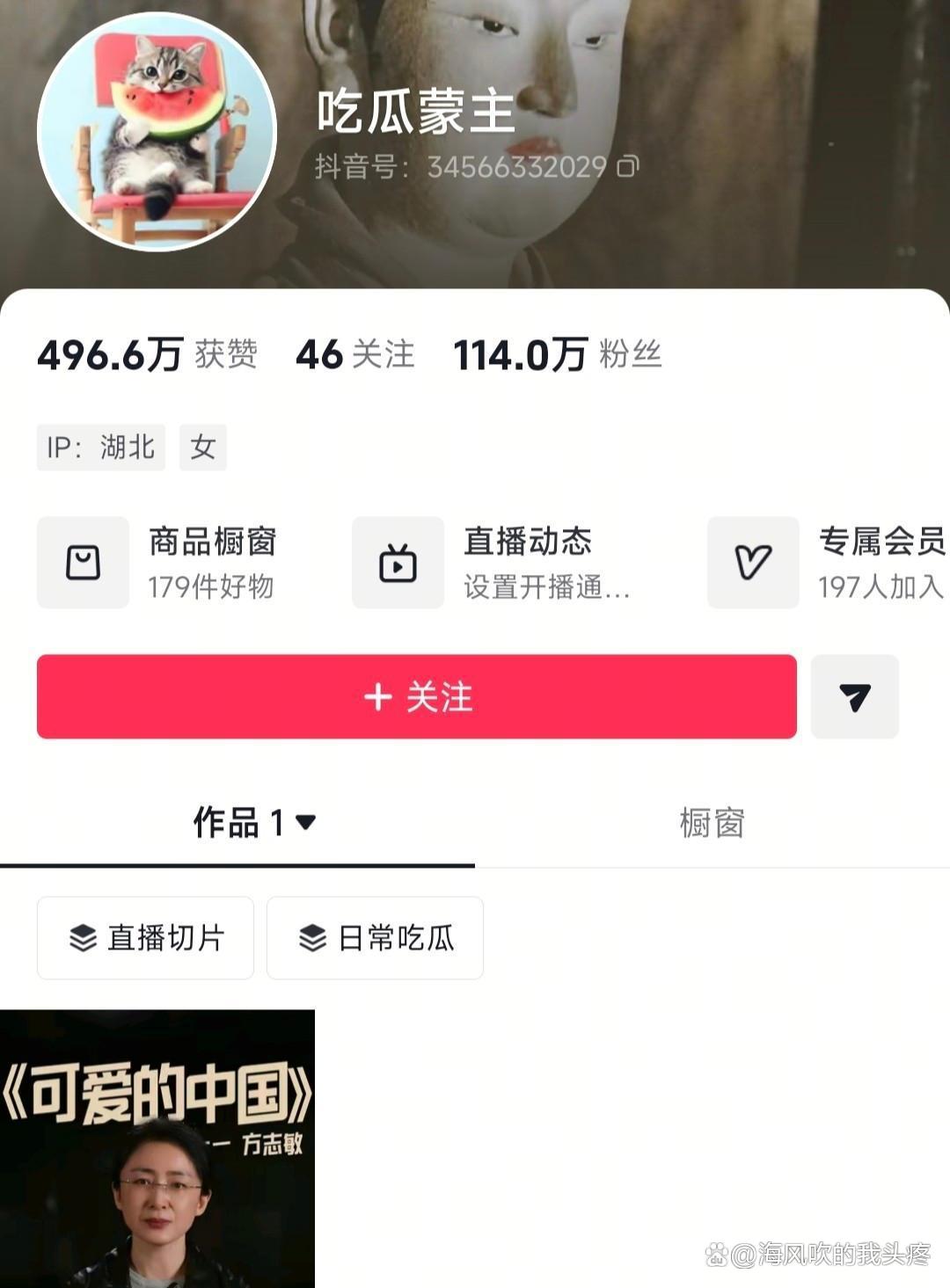Image resolution: width=950 pixels, height=1288 pixels.
Task: Open the 114.0万 粉丝 follower list
Action: coord(554,354)
